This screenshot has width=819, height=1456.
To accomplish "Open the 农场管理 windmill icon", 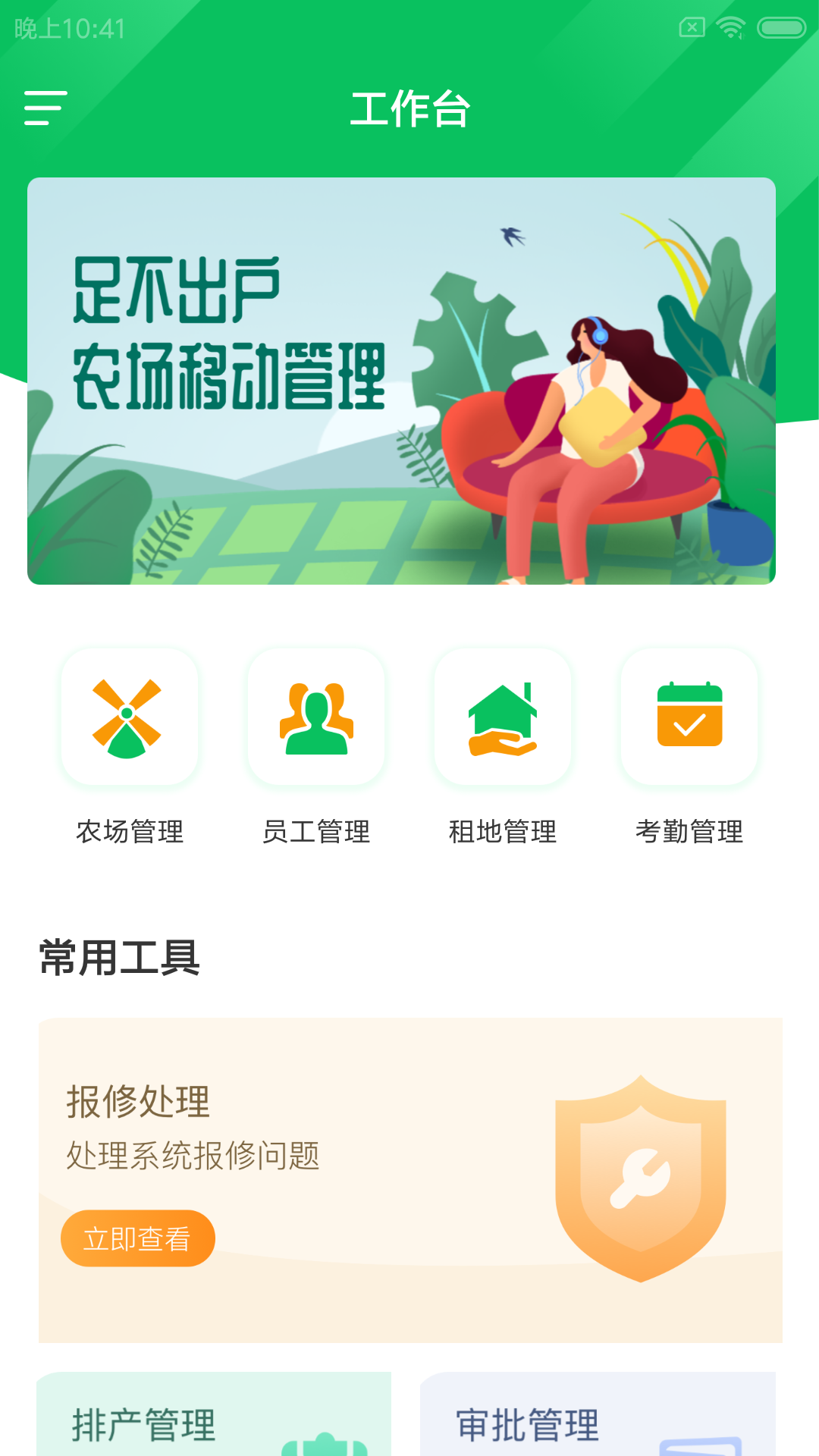I will [130, 717].
